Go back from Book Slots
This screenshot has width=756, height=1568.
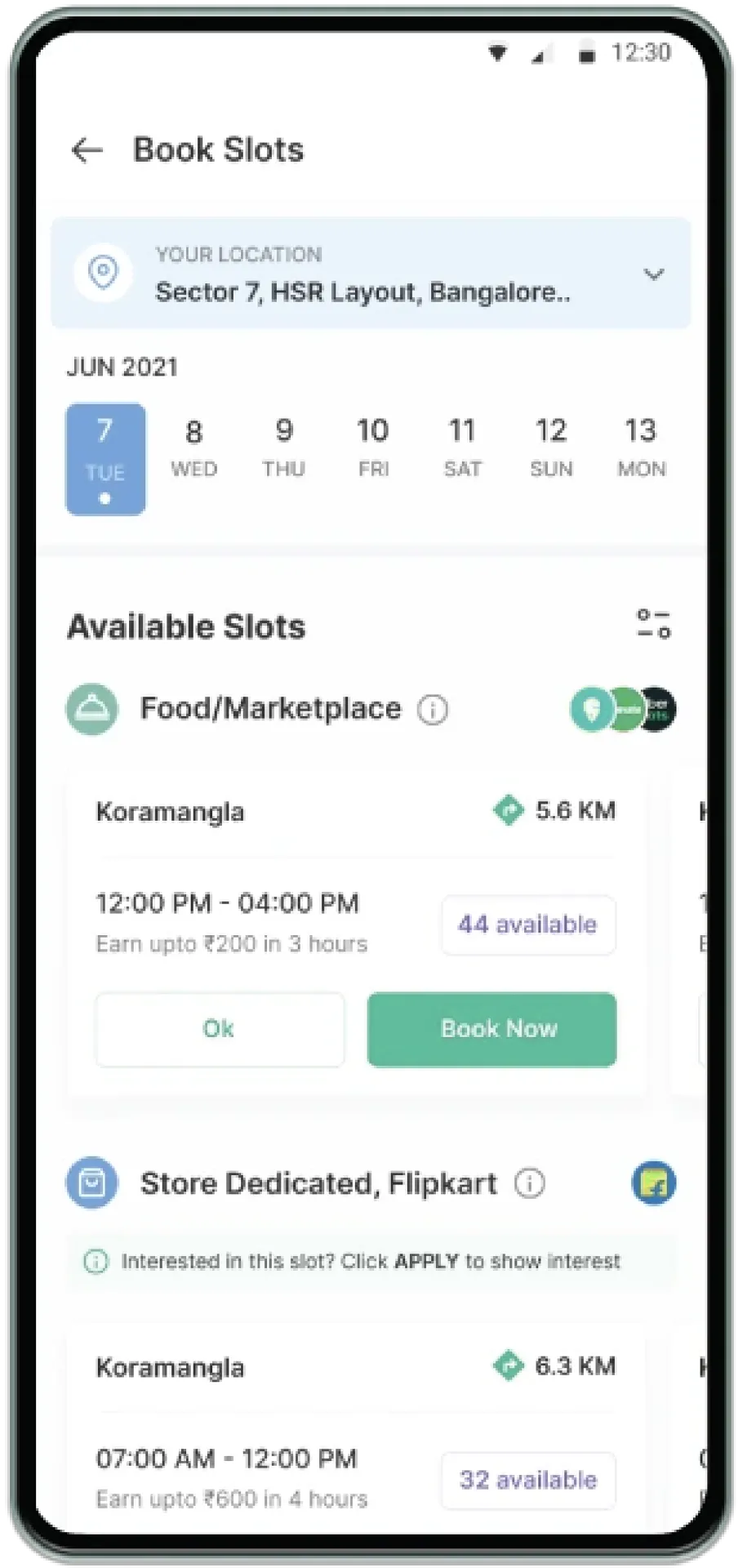(87, 150)
